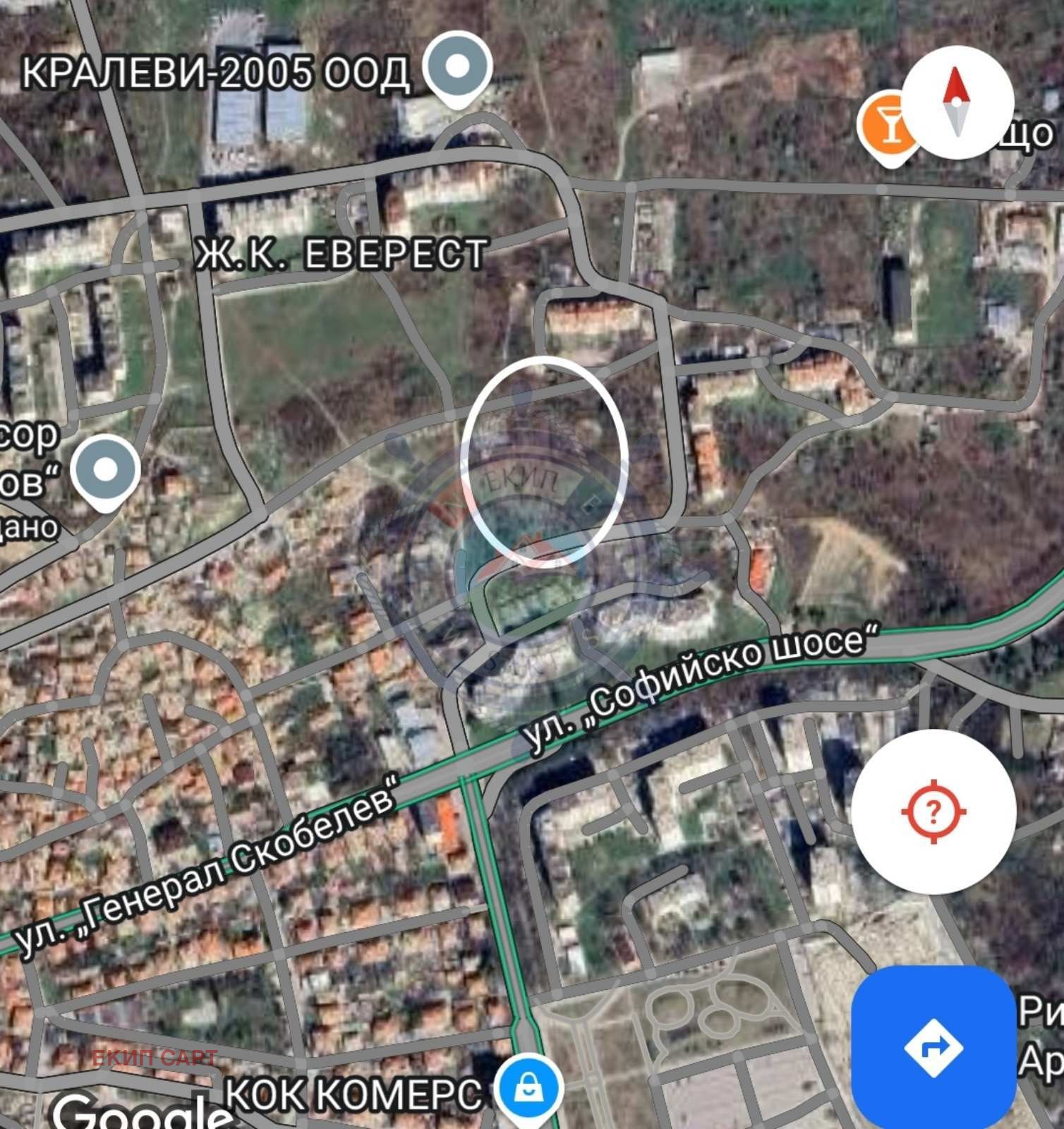Viewport: 1064px width, 1129px height.
Task: Open directions with the blue arrow button
Action: point(933,1049)
